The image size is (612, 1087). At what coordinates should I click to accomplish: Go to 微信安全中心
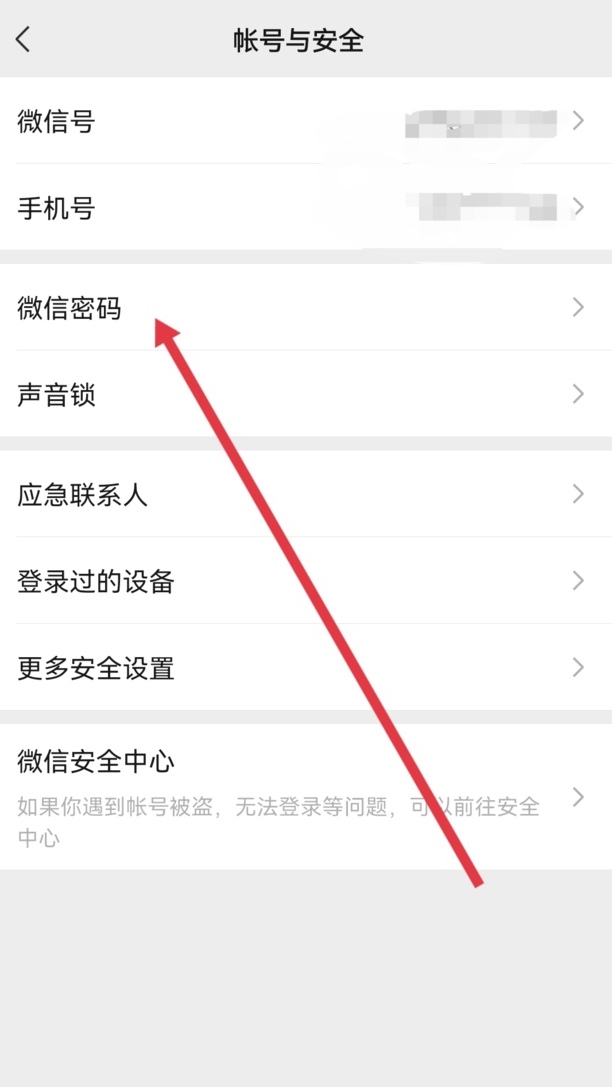tap(306, 797)
